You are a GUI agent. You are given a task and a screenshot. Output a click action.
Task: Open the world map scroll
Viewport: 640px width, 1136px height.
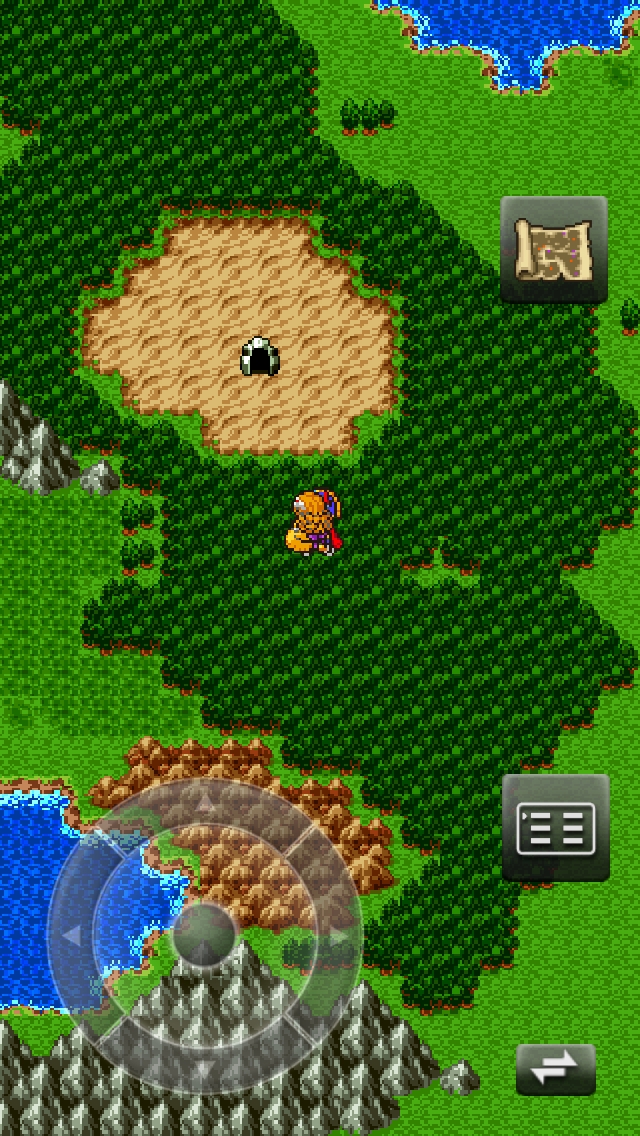pyautogui.click(x=554, y=249)
